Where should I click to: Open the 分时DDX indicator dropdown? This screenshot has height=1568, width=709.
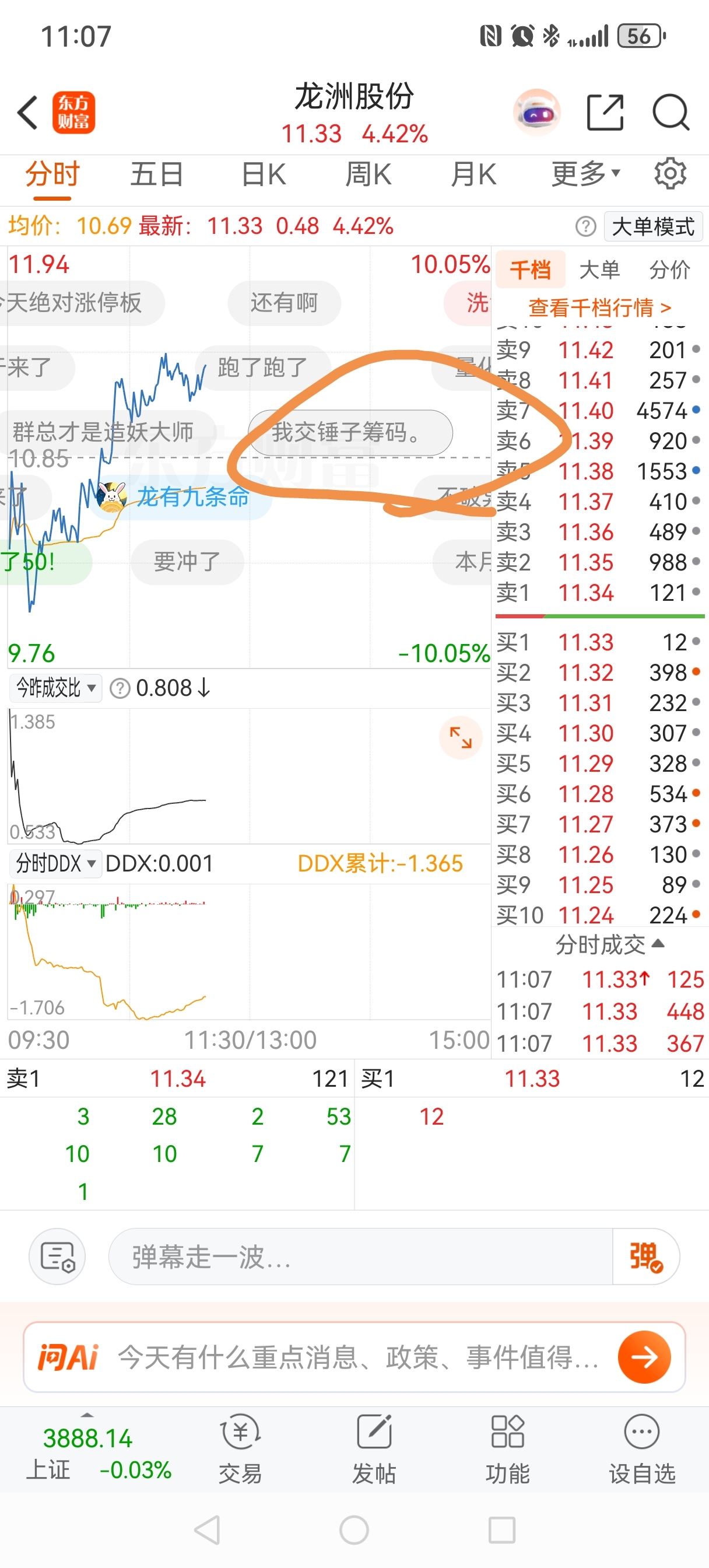[55, 864]
